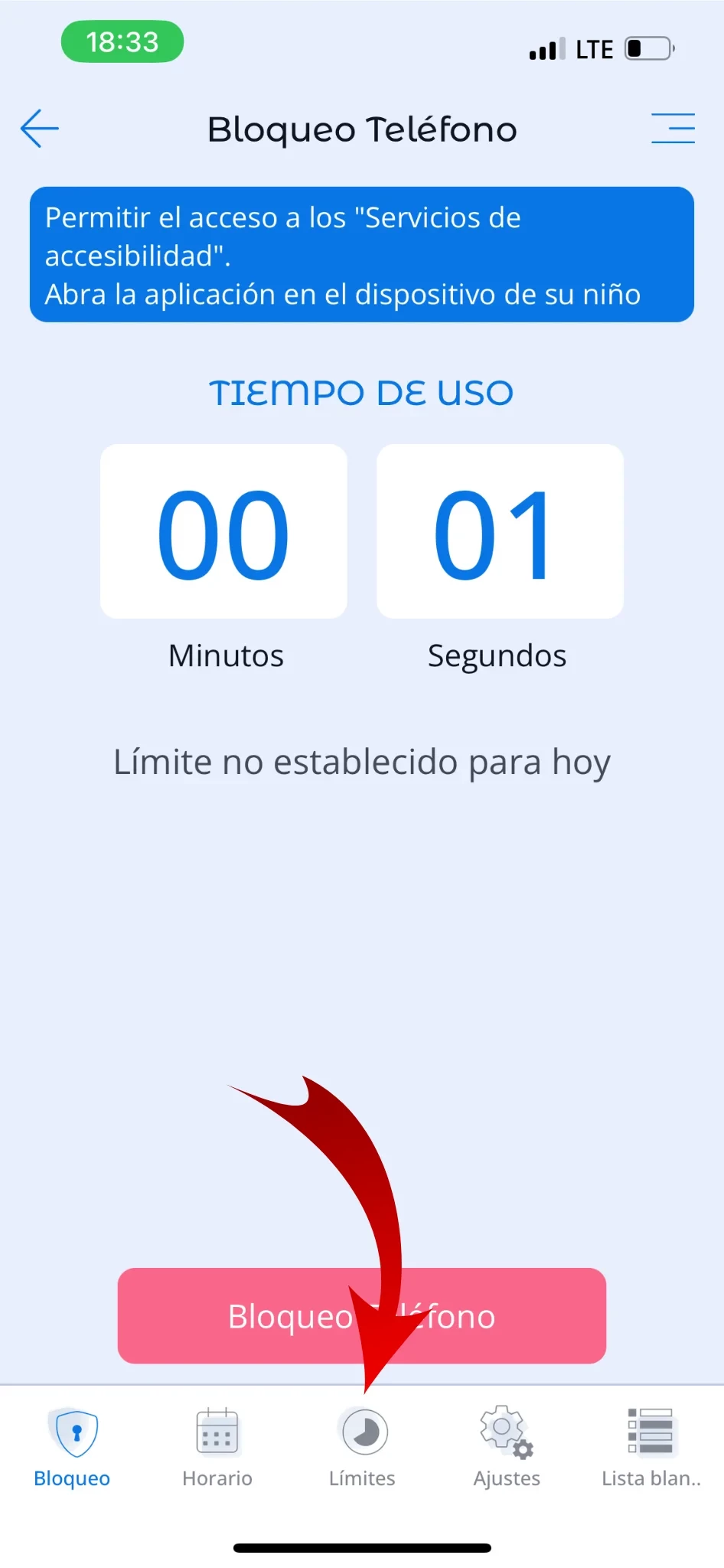Switch to the Bloqueo tab

click(x=73, y=1445)
